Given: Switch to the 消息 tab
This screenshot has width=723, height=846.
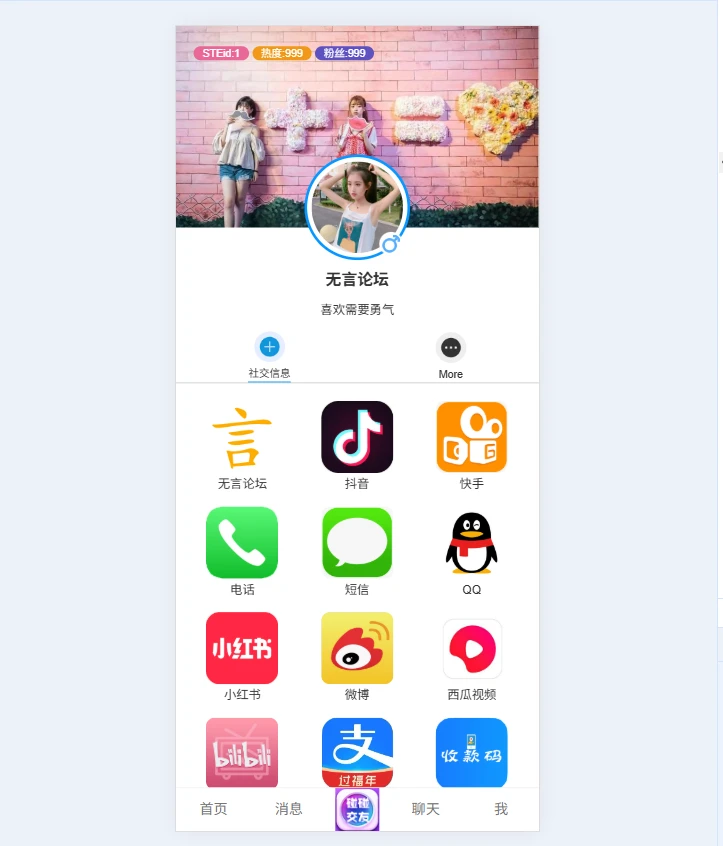Looking at the screenshot, I should (x=289, y=809).
